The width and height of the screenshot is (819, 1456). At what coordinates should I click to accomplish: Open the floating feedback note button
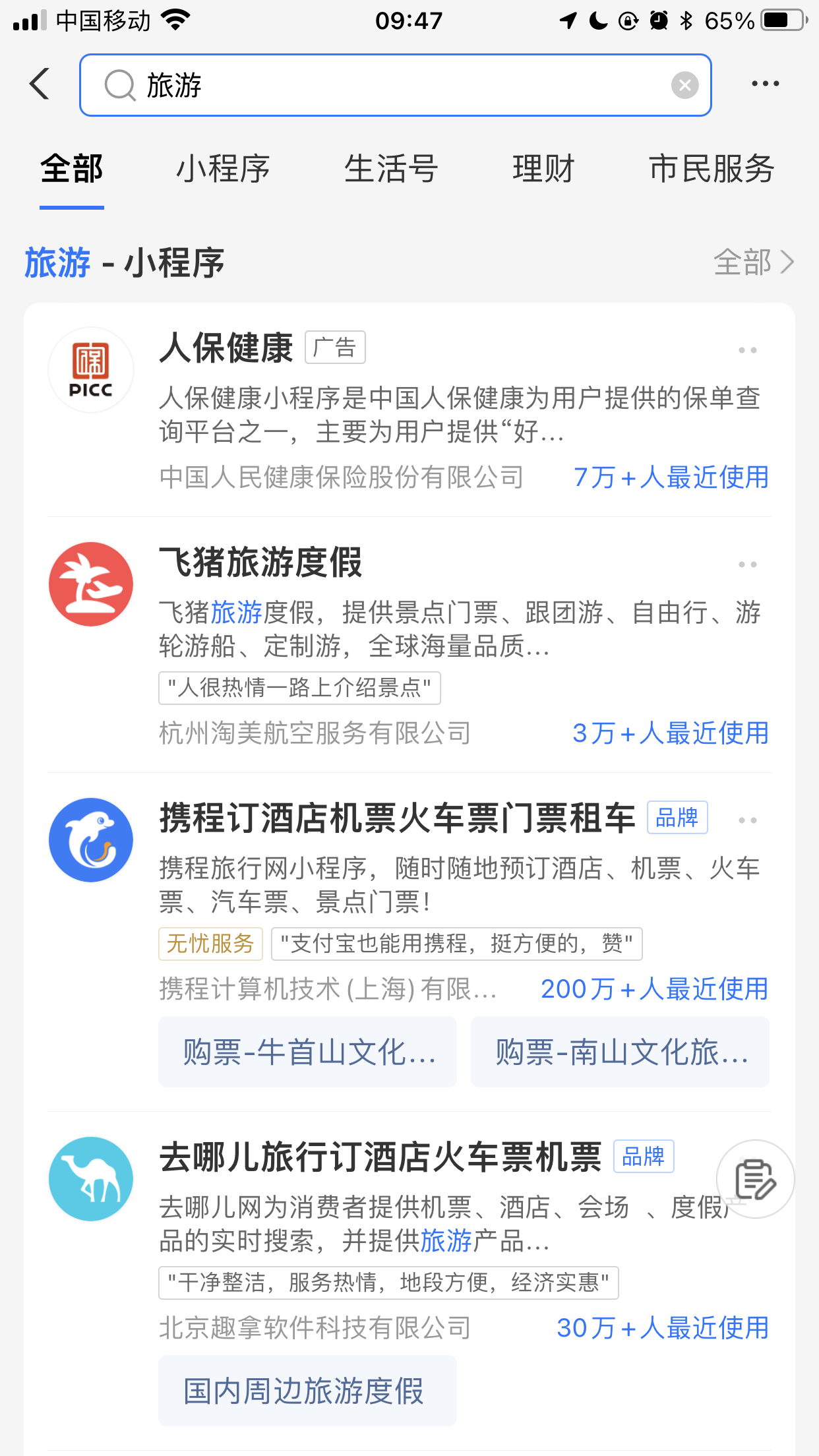(756, 1179)
